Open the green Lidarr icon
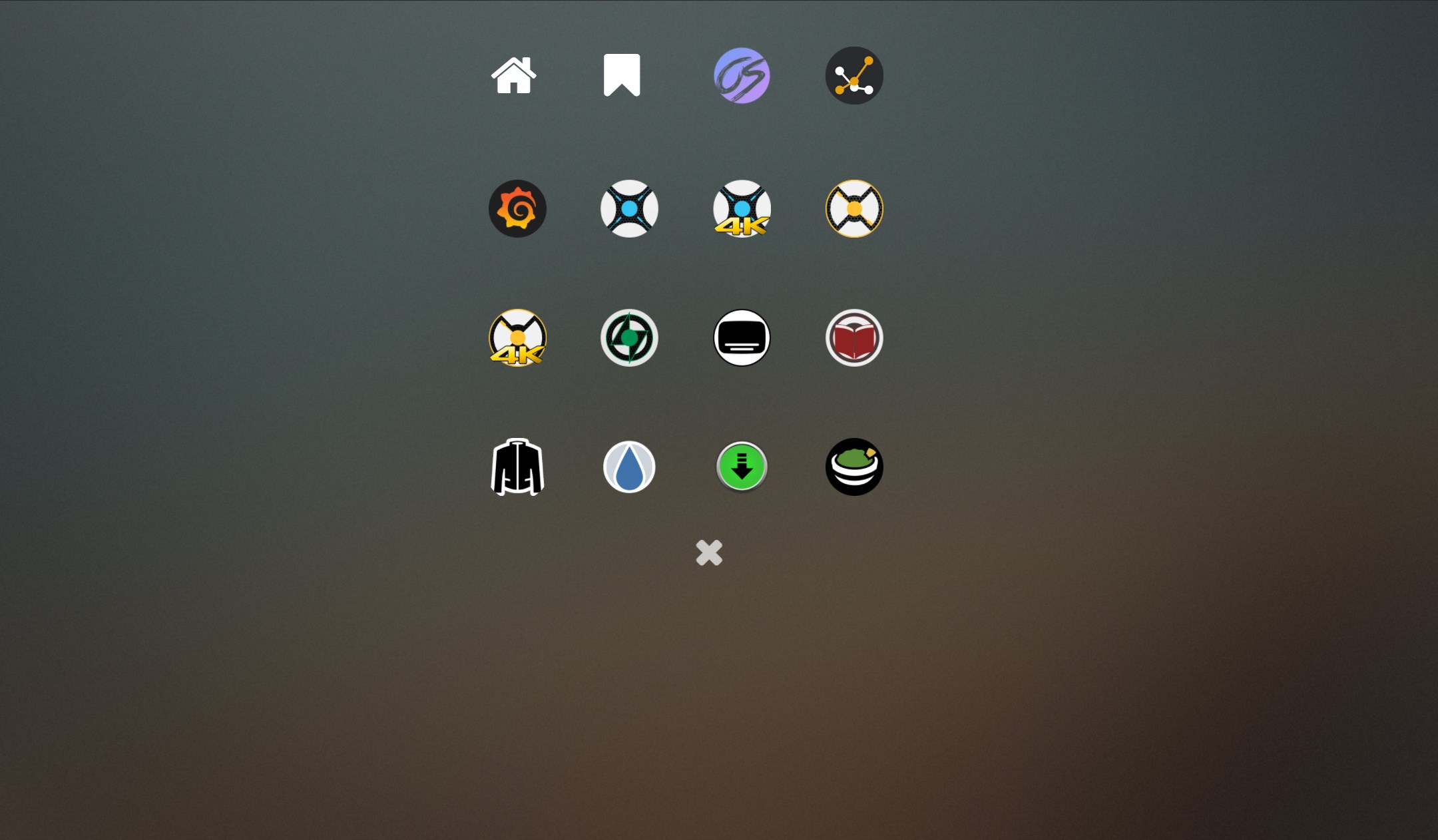 point(629,337)
